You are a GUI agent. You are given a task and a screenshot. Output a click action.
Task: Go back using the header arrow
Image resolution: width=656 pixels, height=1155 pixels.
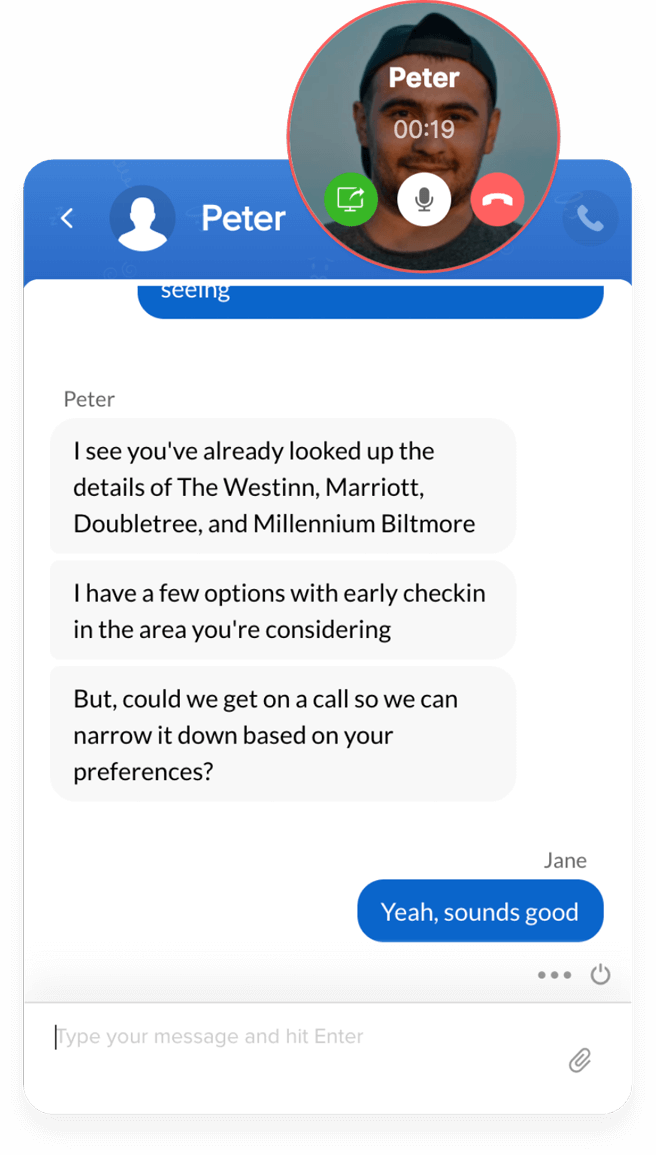click(67, 218)
